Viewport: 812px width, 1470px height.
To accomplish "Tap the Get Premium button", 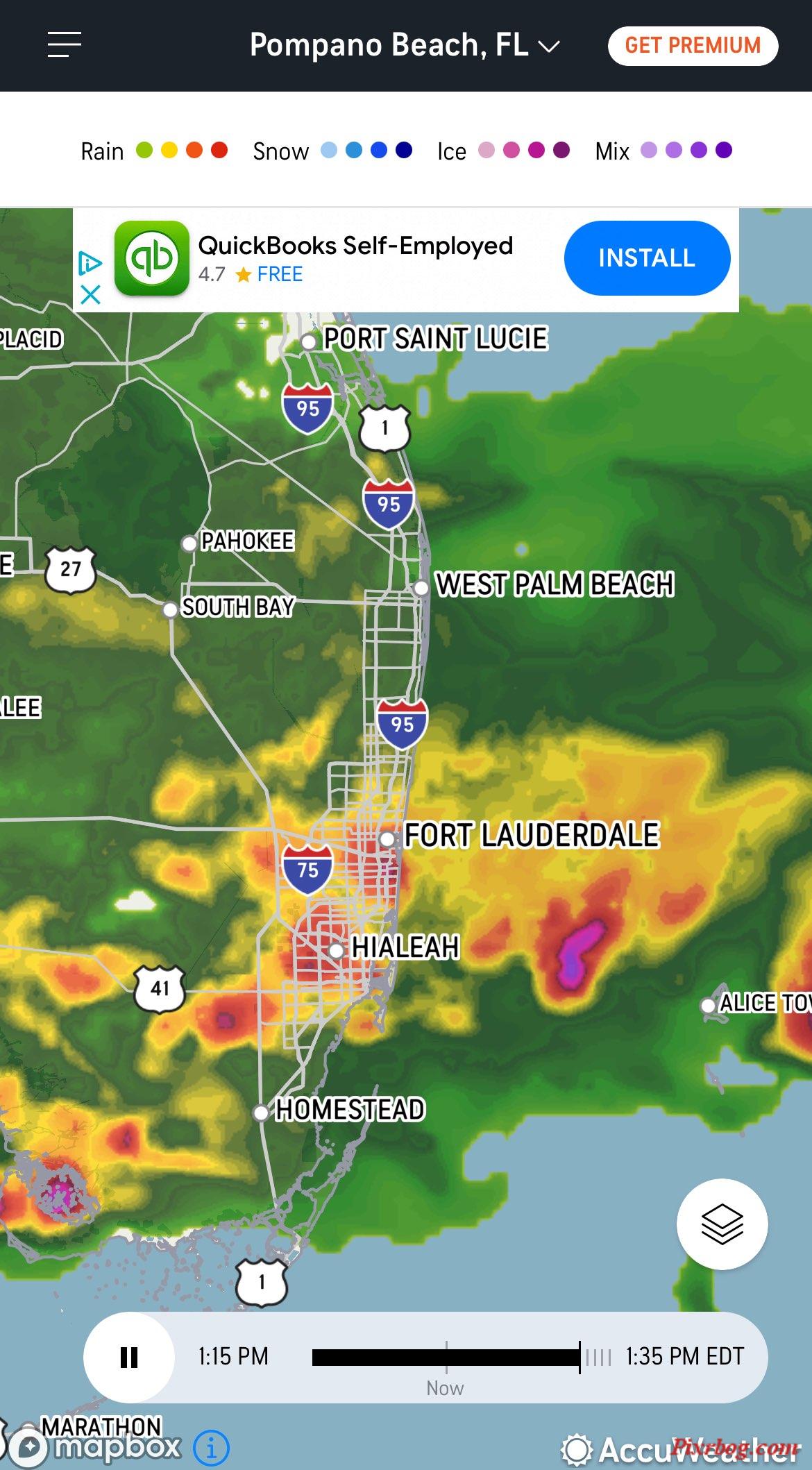I will click(693, 46).
